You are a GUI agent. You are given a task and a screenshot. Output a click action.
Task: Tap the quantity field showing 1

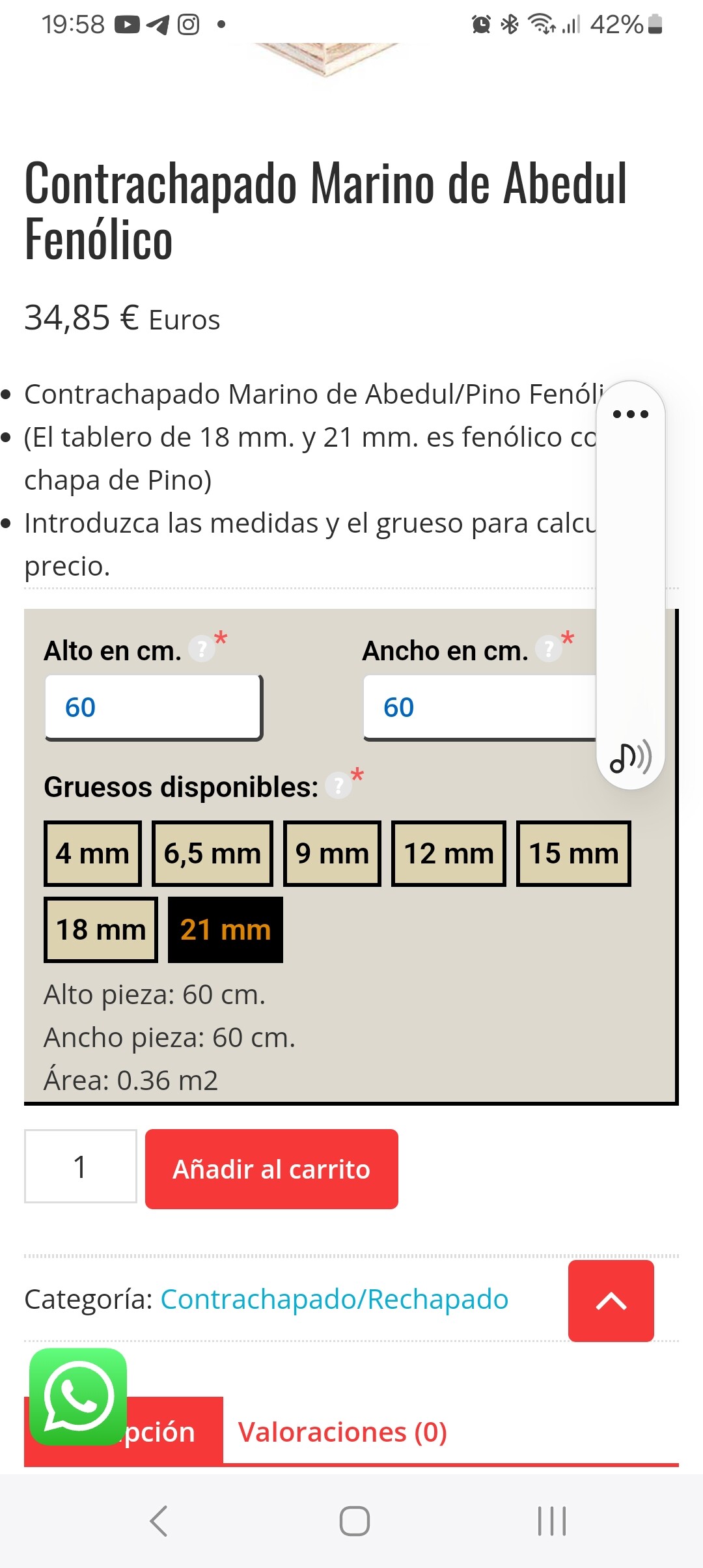81,1166
